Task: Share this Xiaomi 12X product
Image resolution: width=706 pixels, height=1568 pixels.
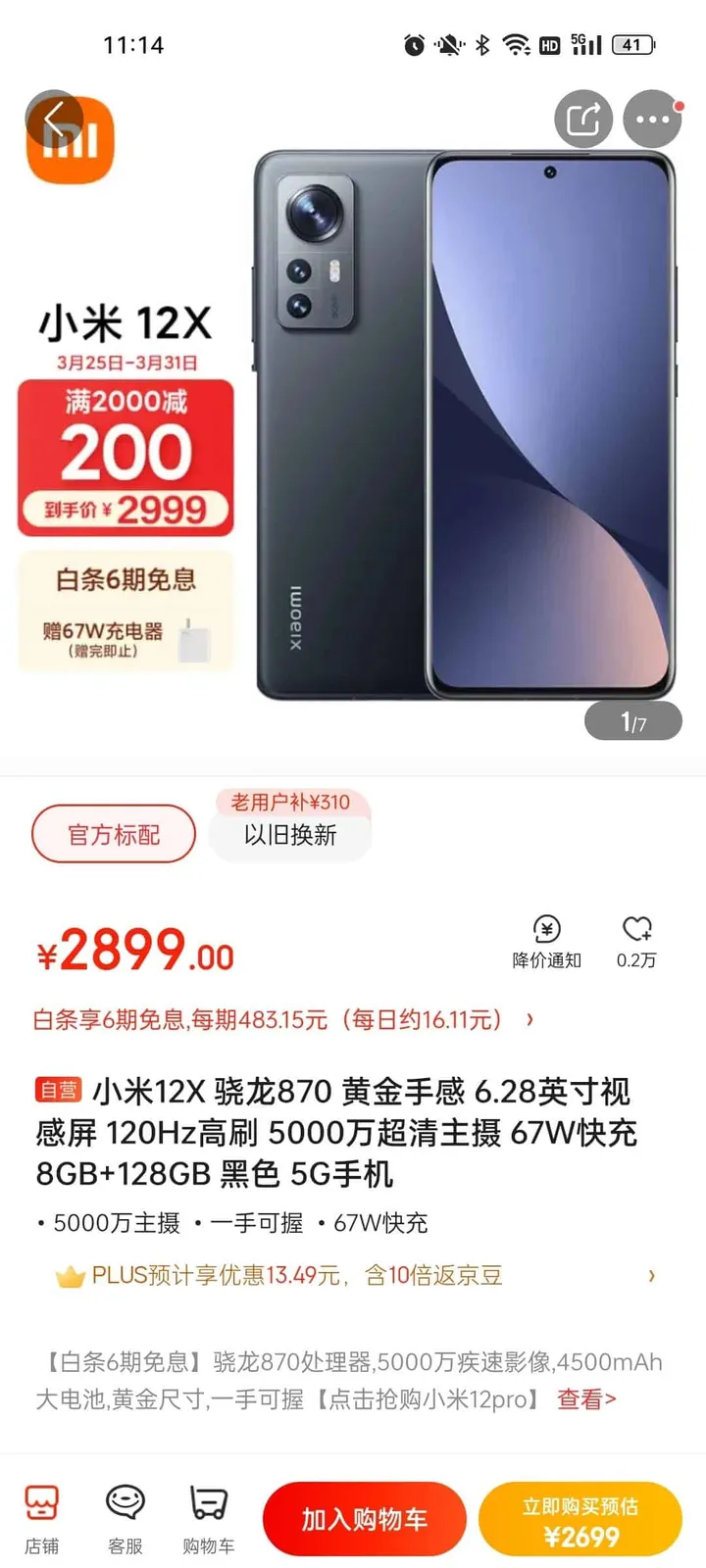Action: pyautogui.click(x=583, y=120)
